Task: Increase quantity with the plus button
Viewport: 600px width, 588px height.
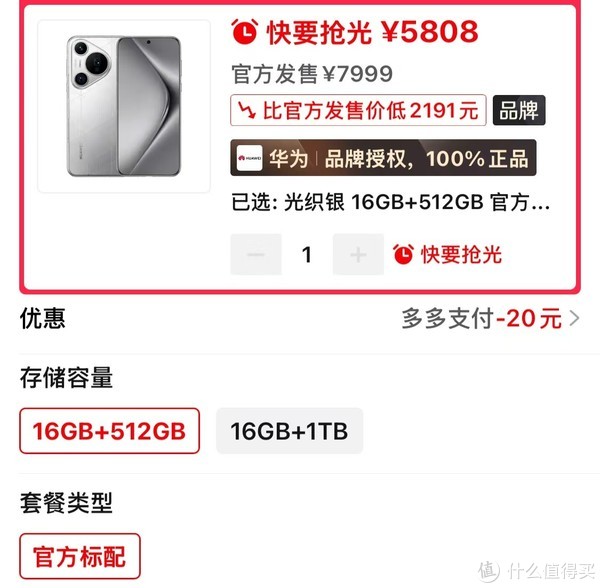Action: [358, 255]
